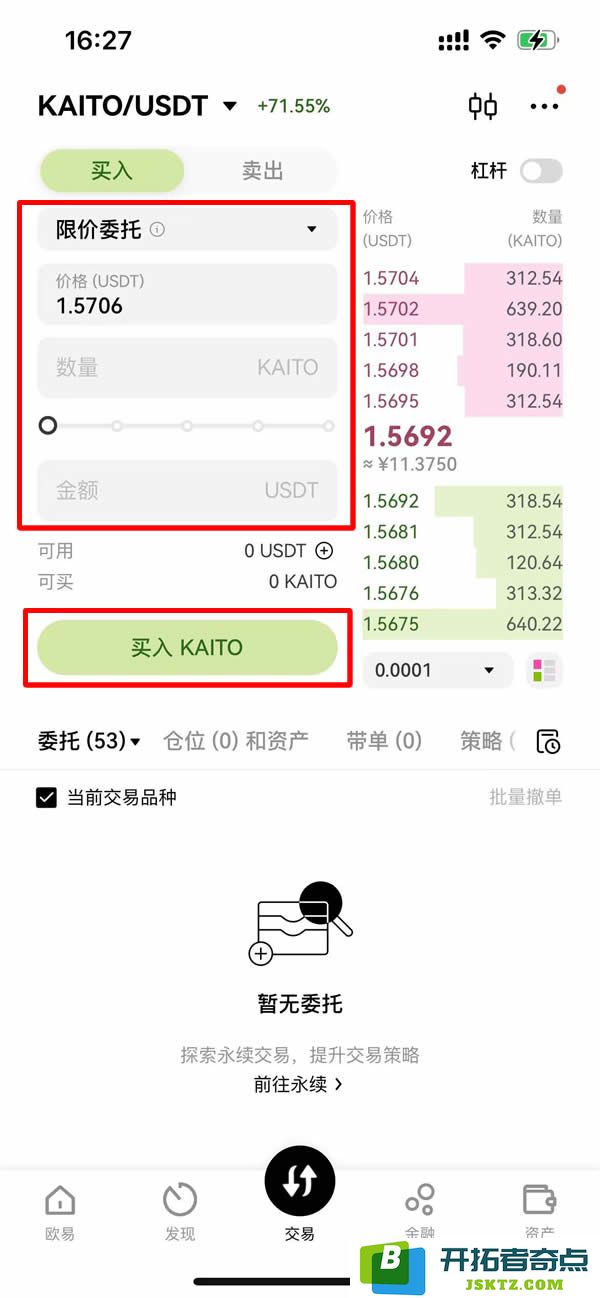Change the order book layout icon
This screenshot has width=600, height=1298.
coord(544,670)
